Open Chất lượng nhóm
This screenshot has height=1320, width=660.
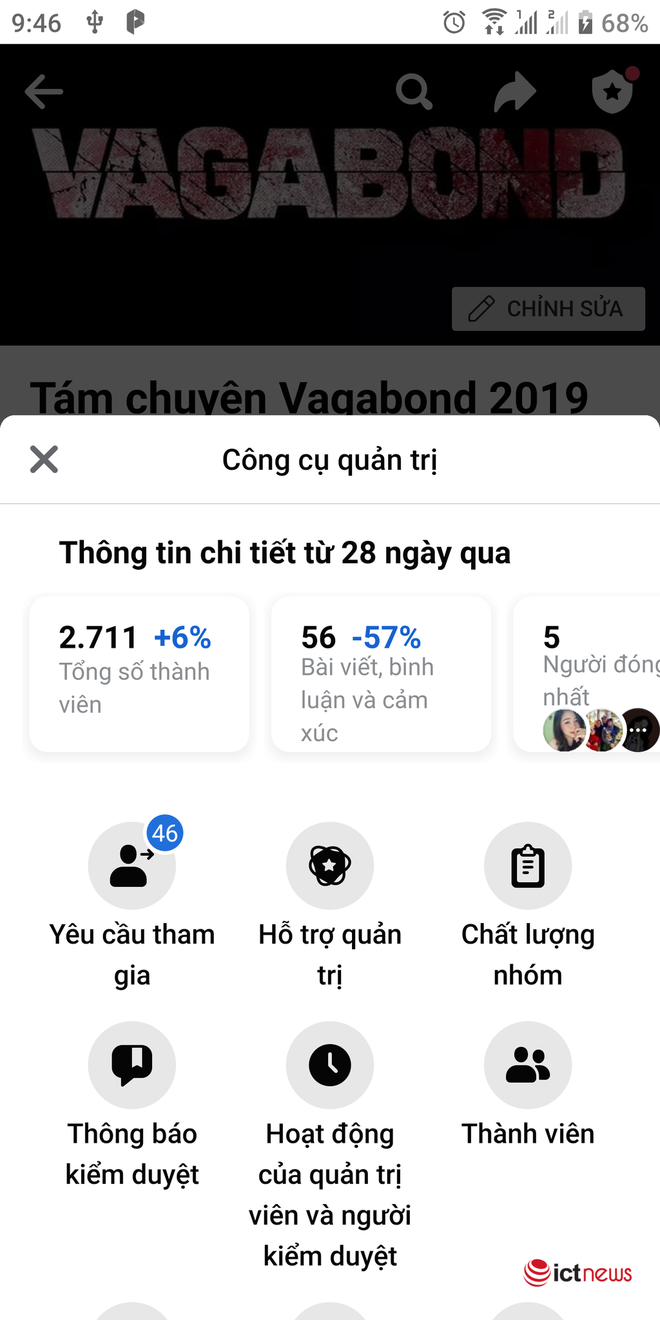coord(528,866)
